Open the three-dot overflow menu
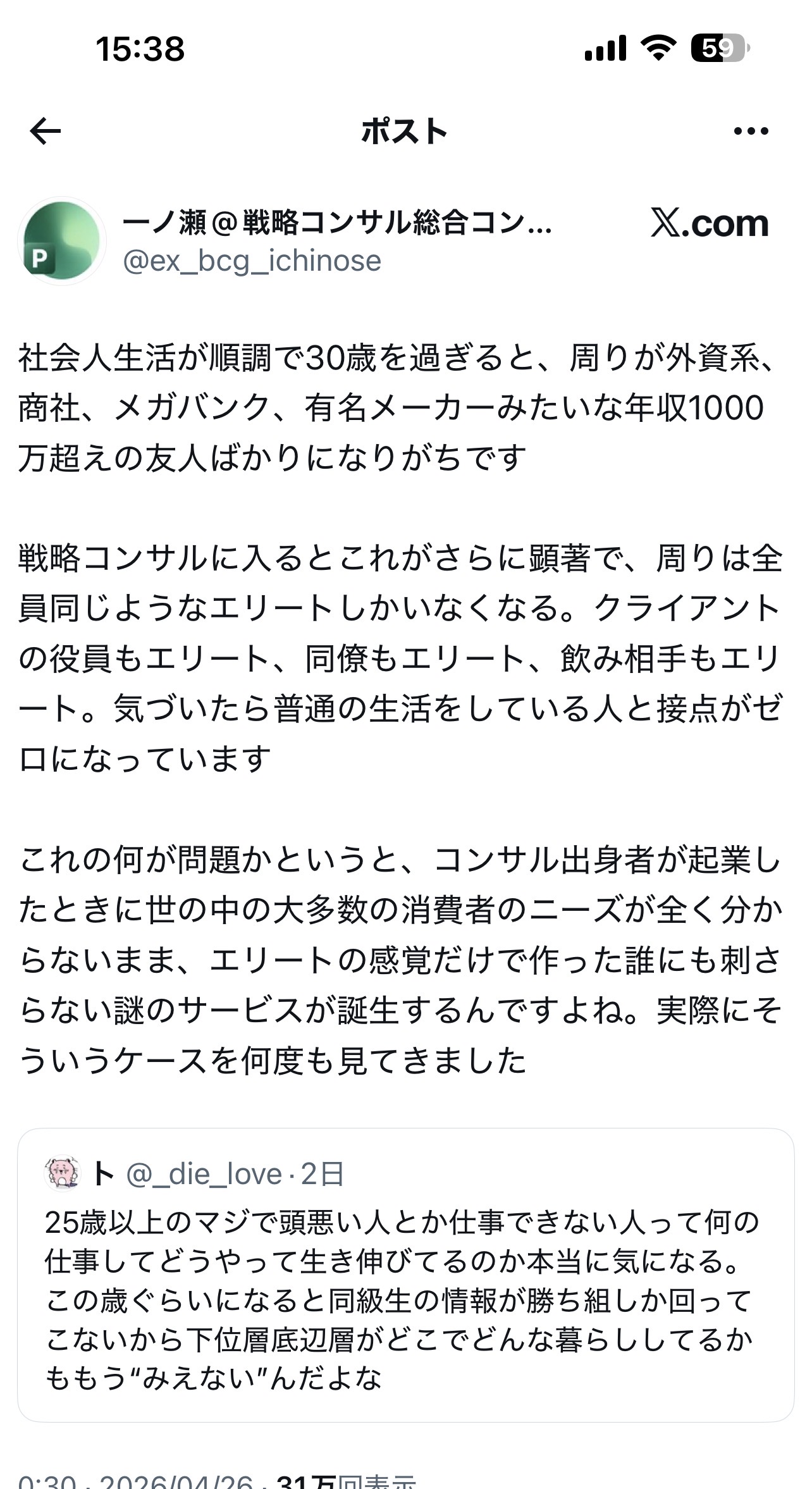Viewport: 812px width, 1489px height. [751, 132]
